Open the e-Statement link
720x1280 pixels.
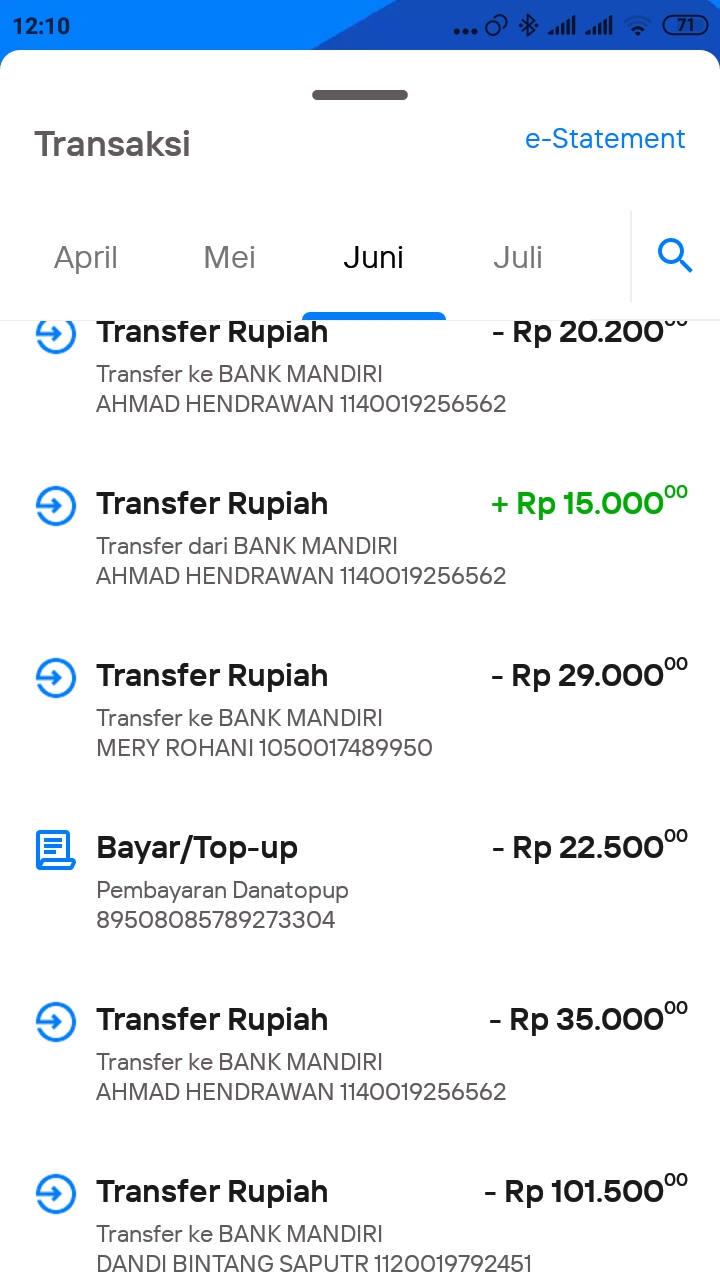click(x=605, y=139)
